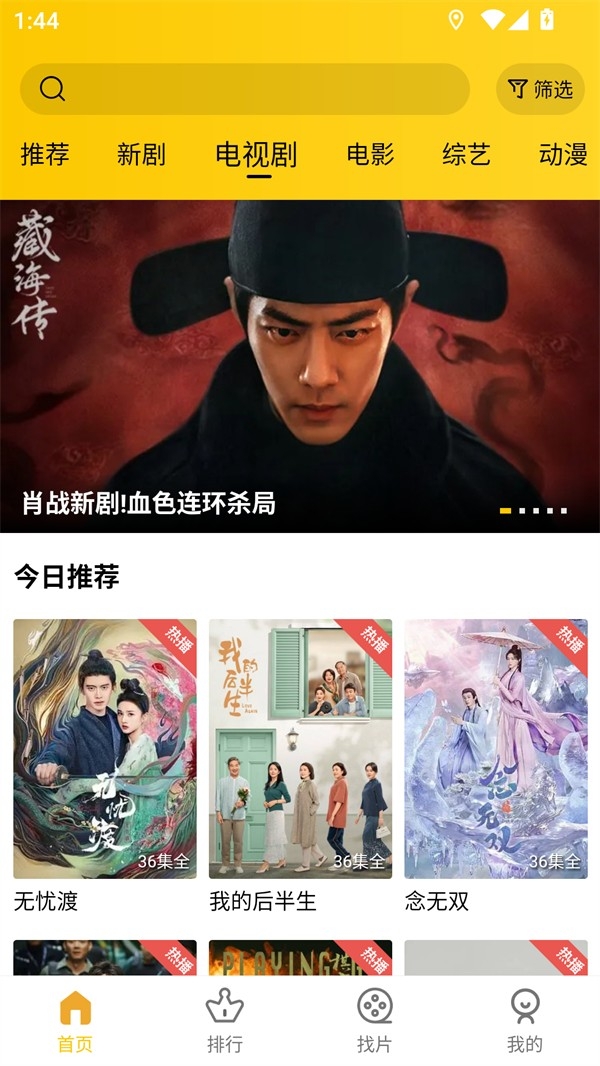Open the 综艺 tab
This screenshot has width=600, height=1066.
(x=466, y=155)
